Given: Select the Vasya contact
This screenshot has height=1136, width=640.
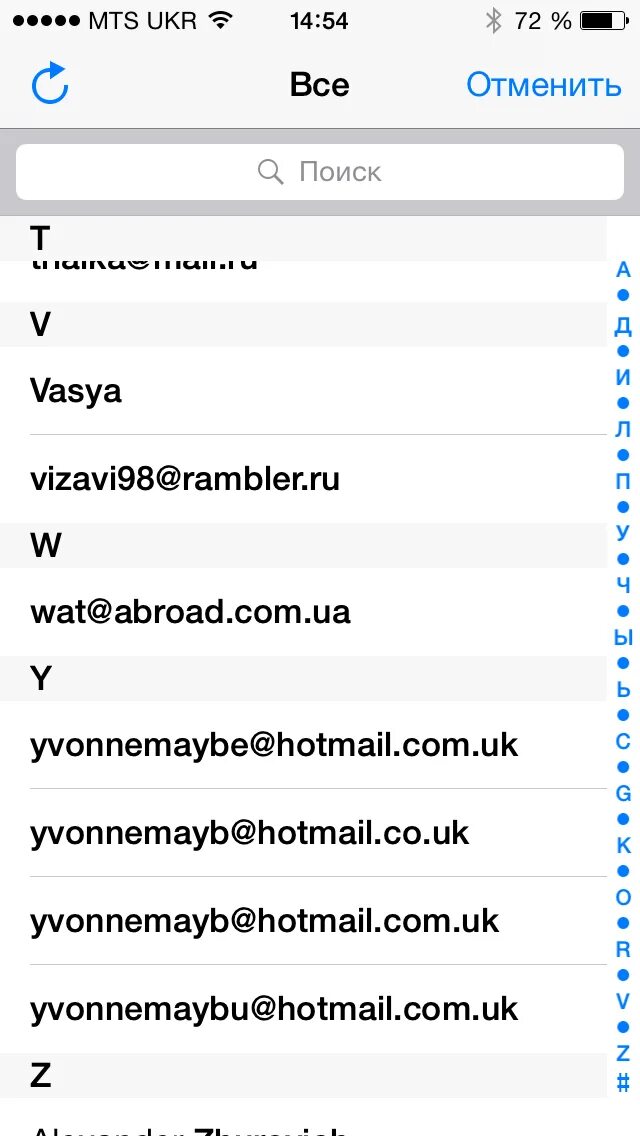Looking at the screenshot, I should pos(304,391).
